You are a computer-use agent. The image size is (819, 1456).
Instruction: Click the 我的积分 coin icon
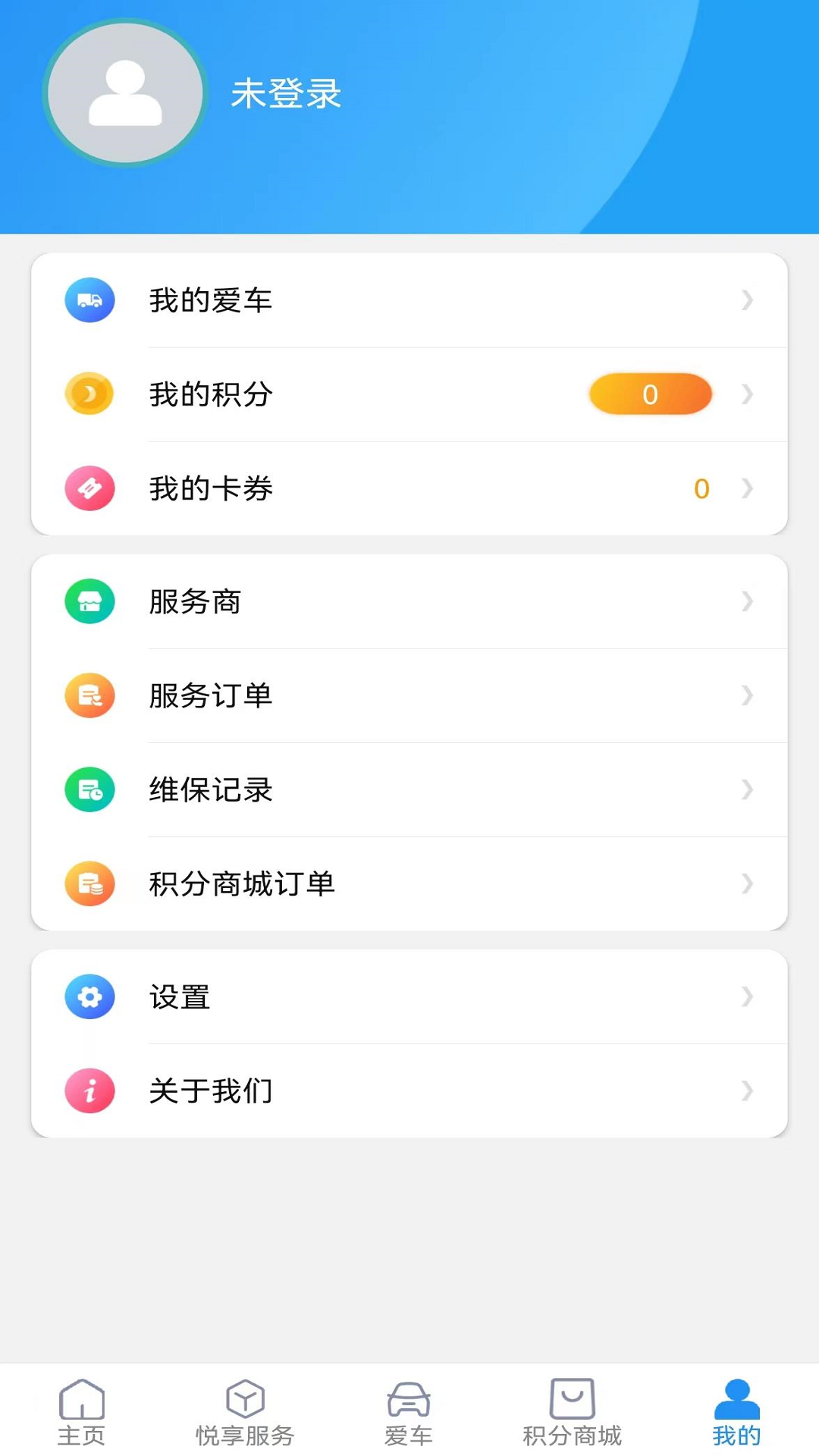(x=89, y=394)
